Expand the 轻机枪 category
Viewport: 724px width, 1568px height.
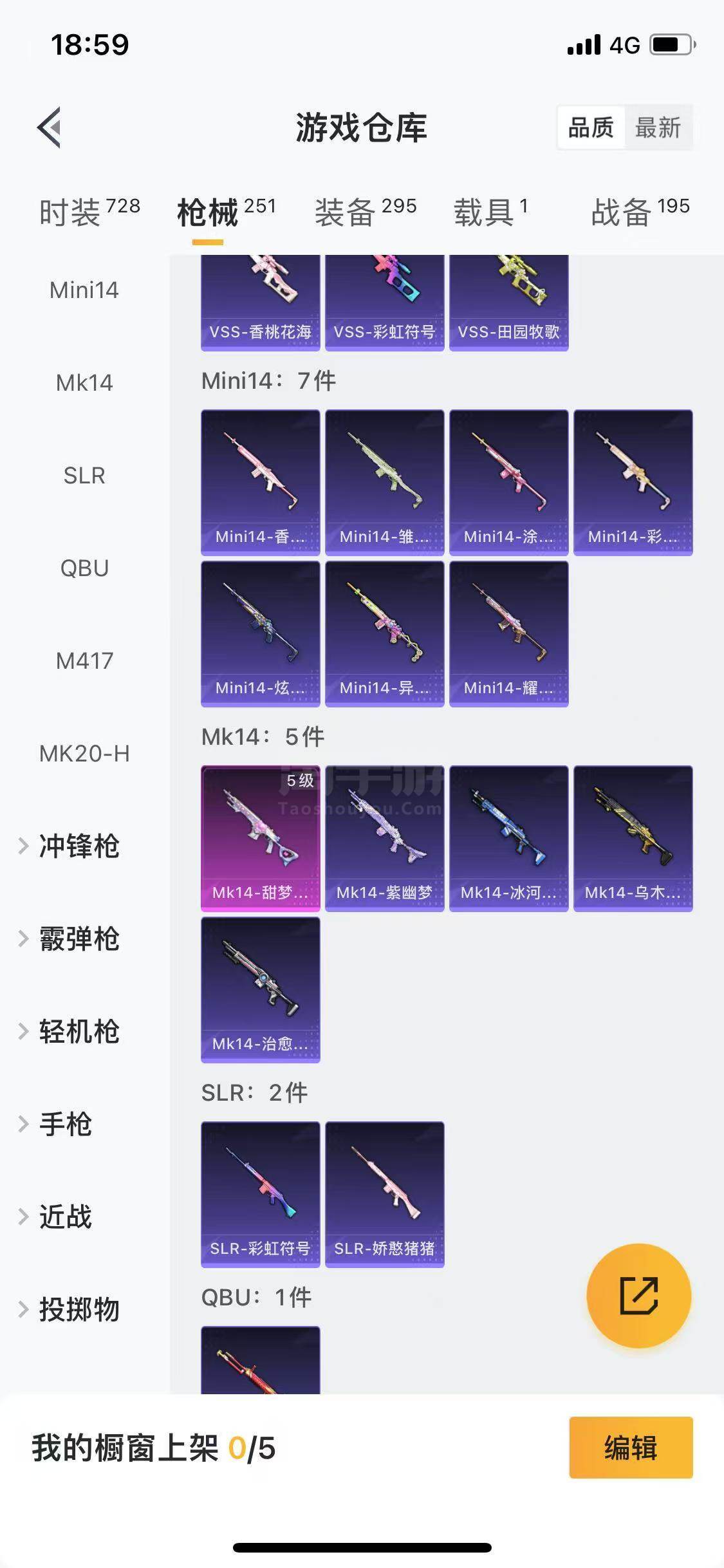pyautogui.click(x=78, y=1031)
